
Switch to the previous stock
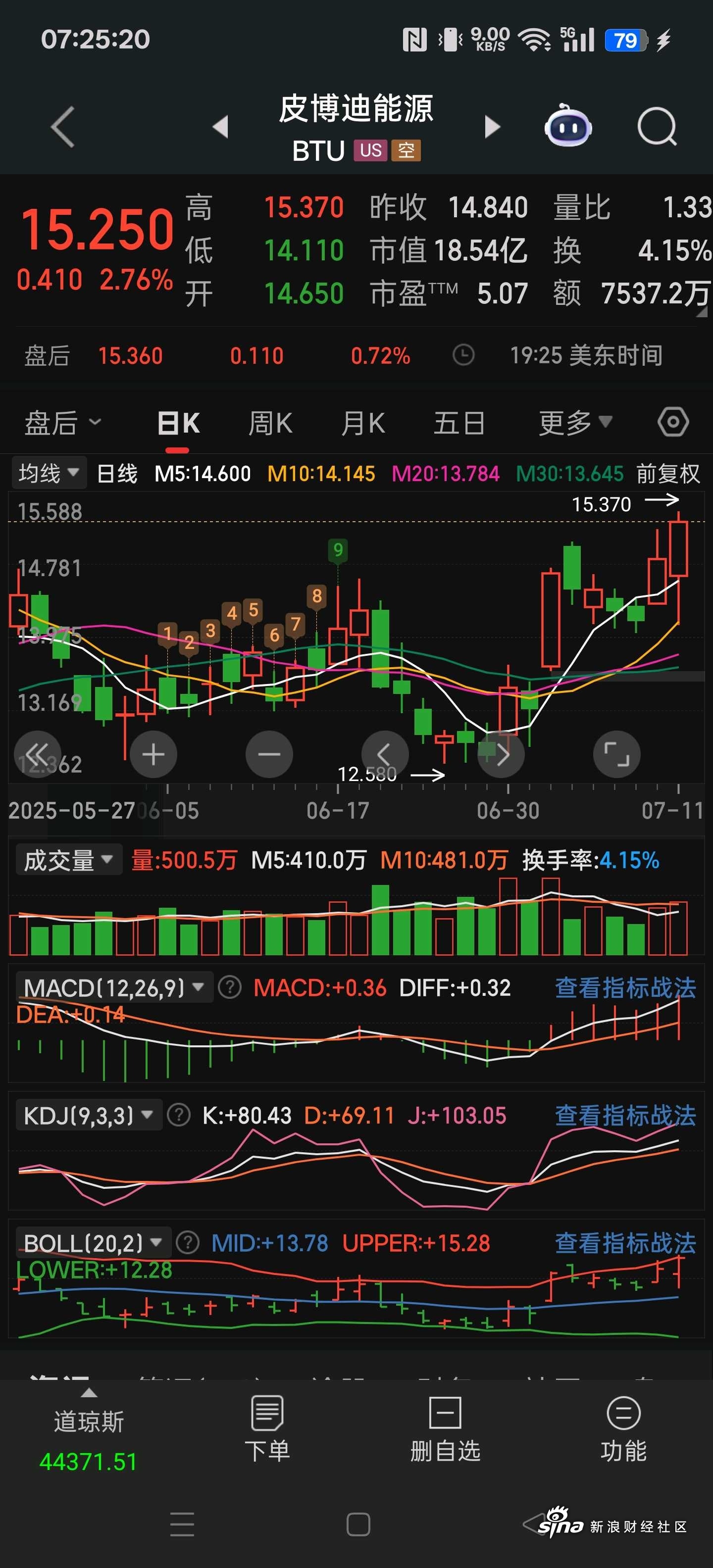click(x=220, y=127)
